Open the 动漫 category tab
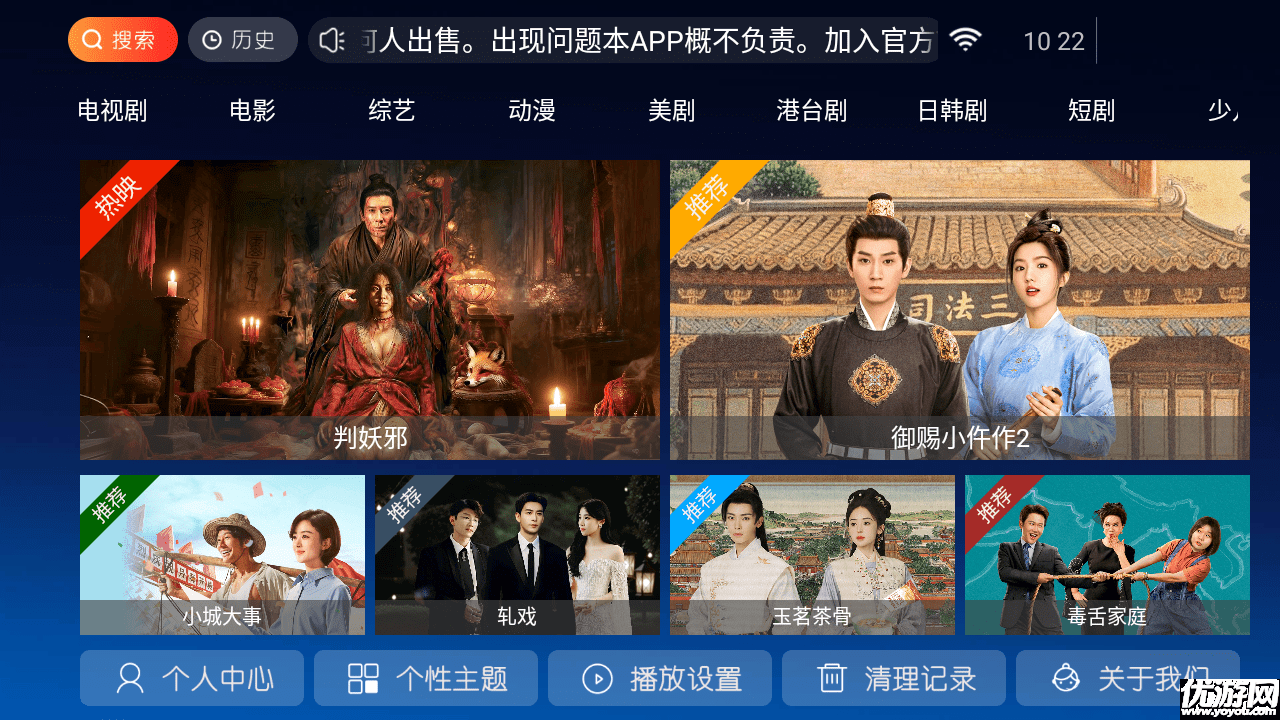 point(531,110)
